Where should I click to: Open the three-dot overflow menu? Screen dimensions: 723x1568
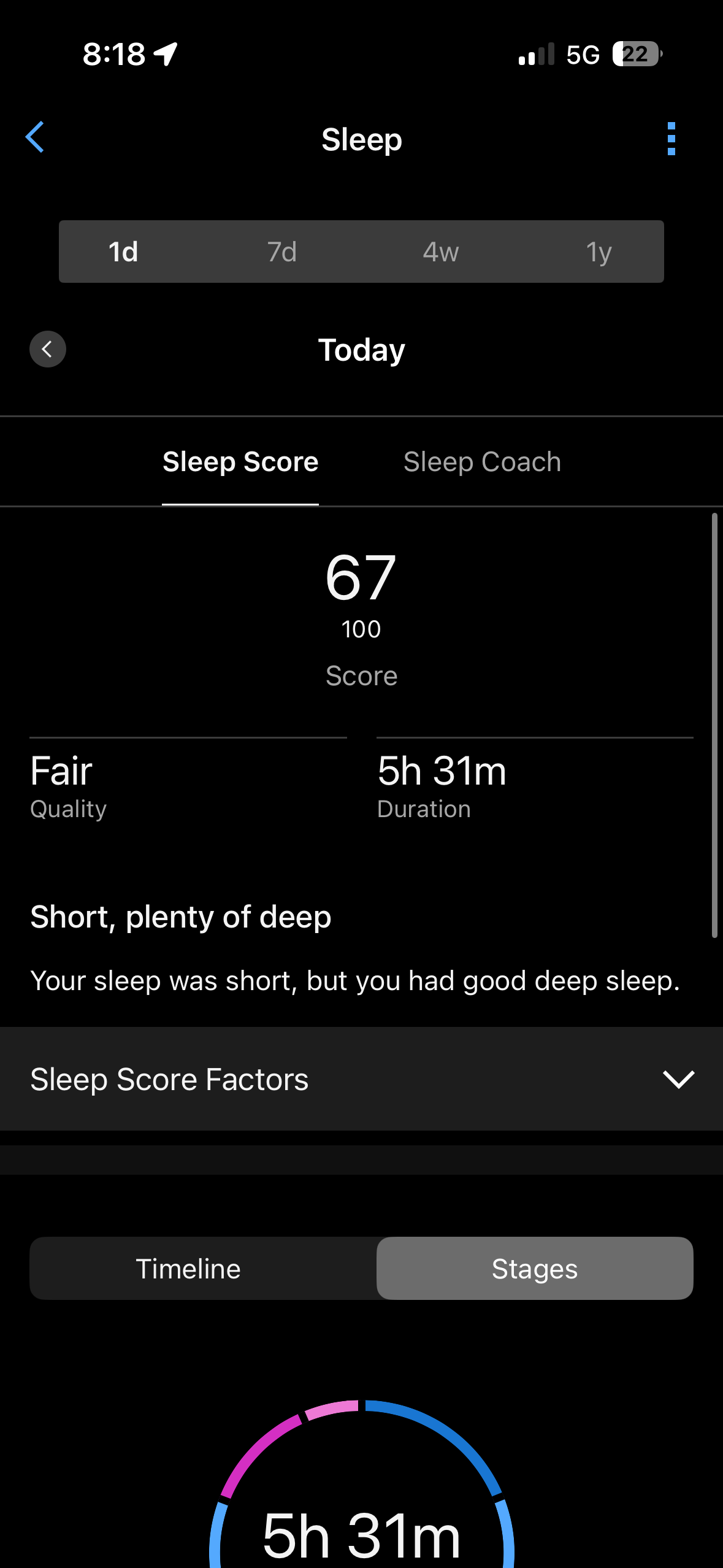[x=671, y=139]
